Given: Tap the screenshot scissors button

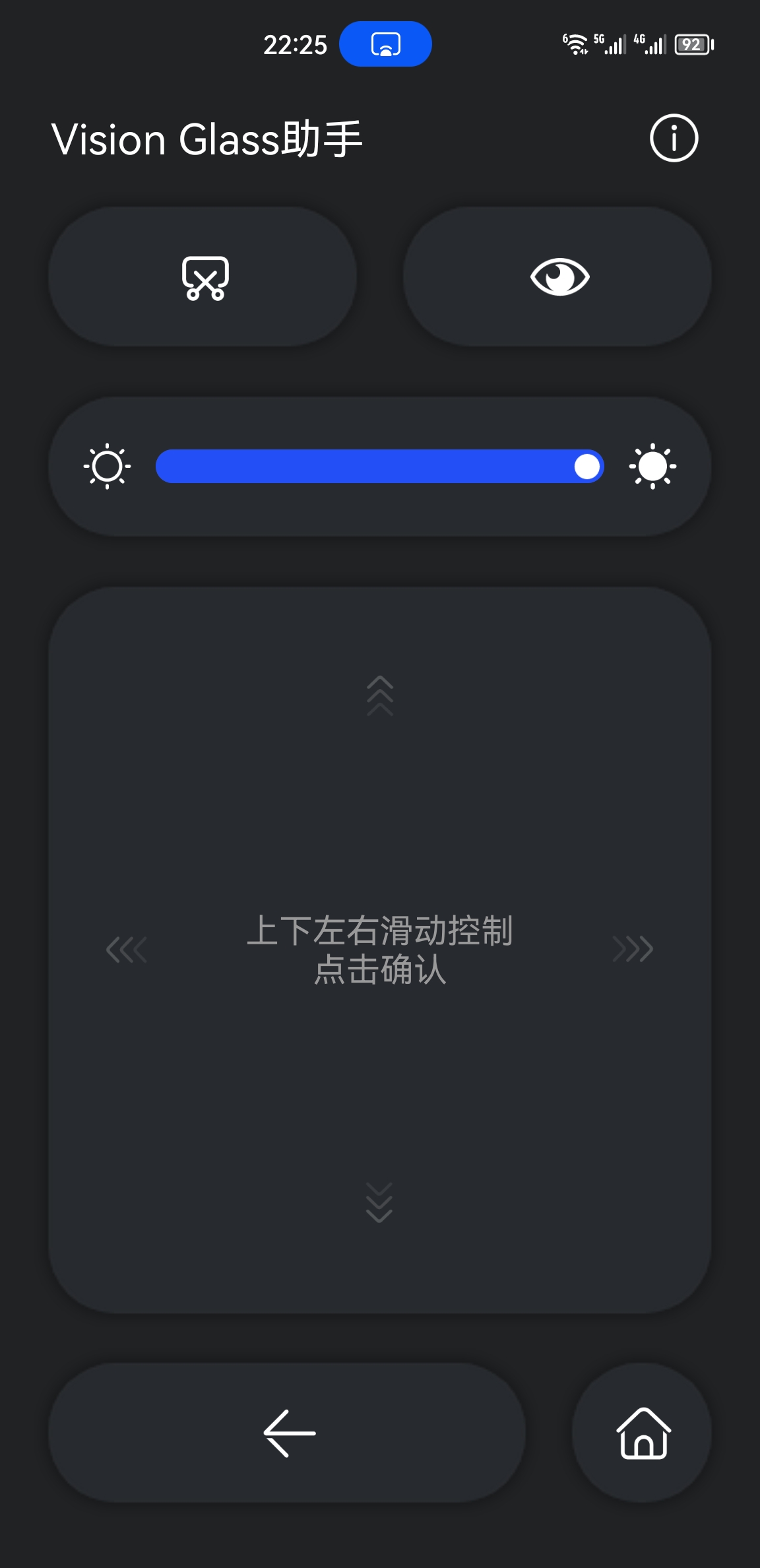Looking at the screenshot, I should (x=204, y=277).
